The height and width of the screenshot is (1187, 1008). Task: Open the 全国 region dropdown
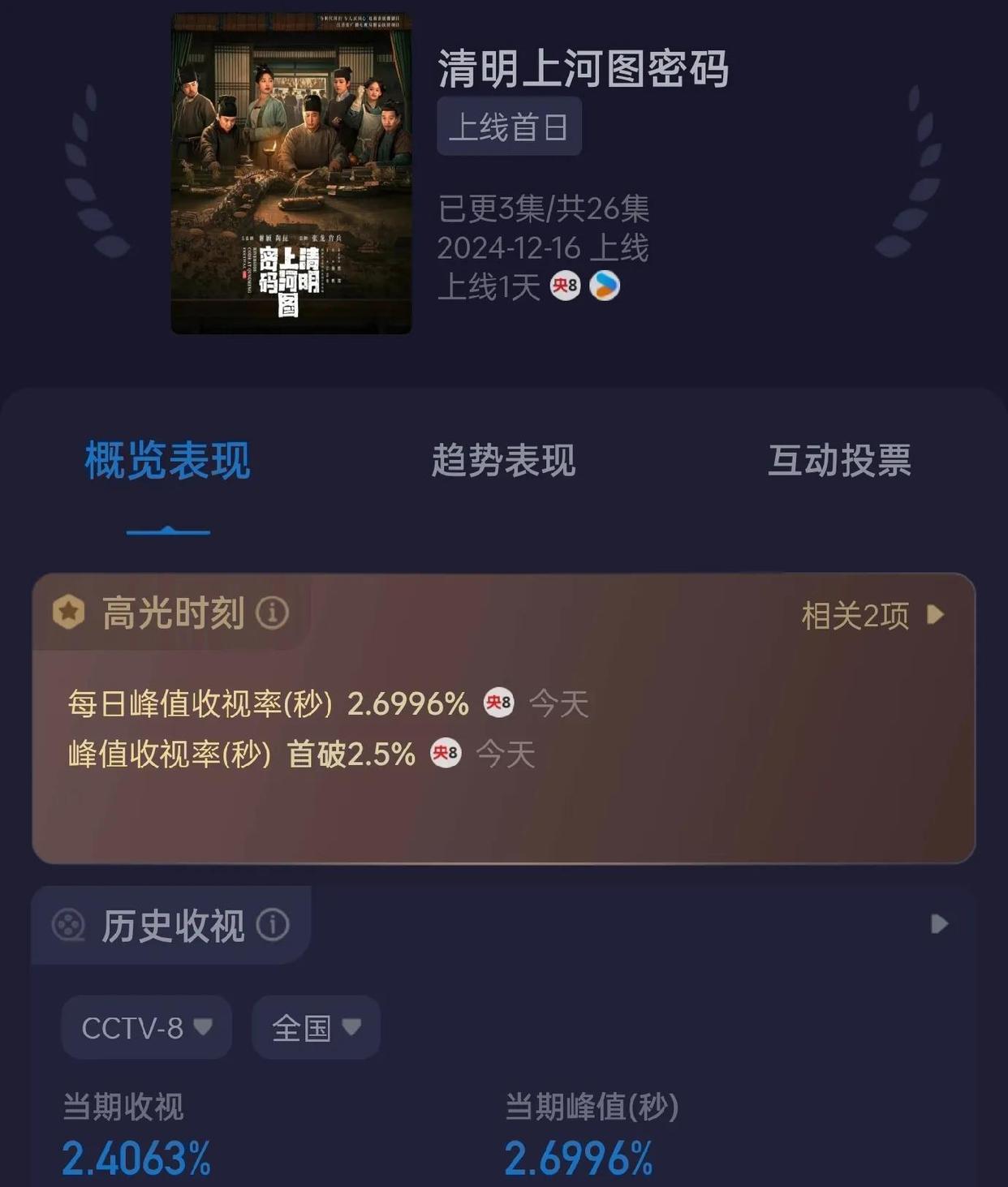[x=316, y=1028]
